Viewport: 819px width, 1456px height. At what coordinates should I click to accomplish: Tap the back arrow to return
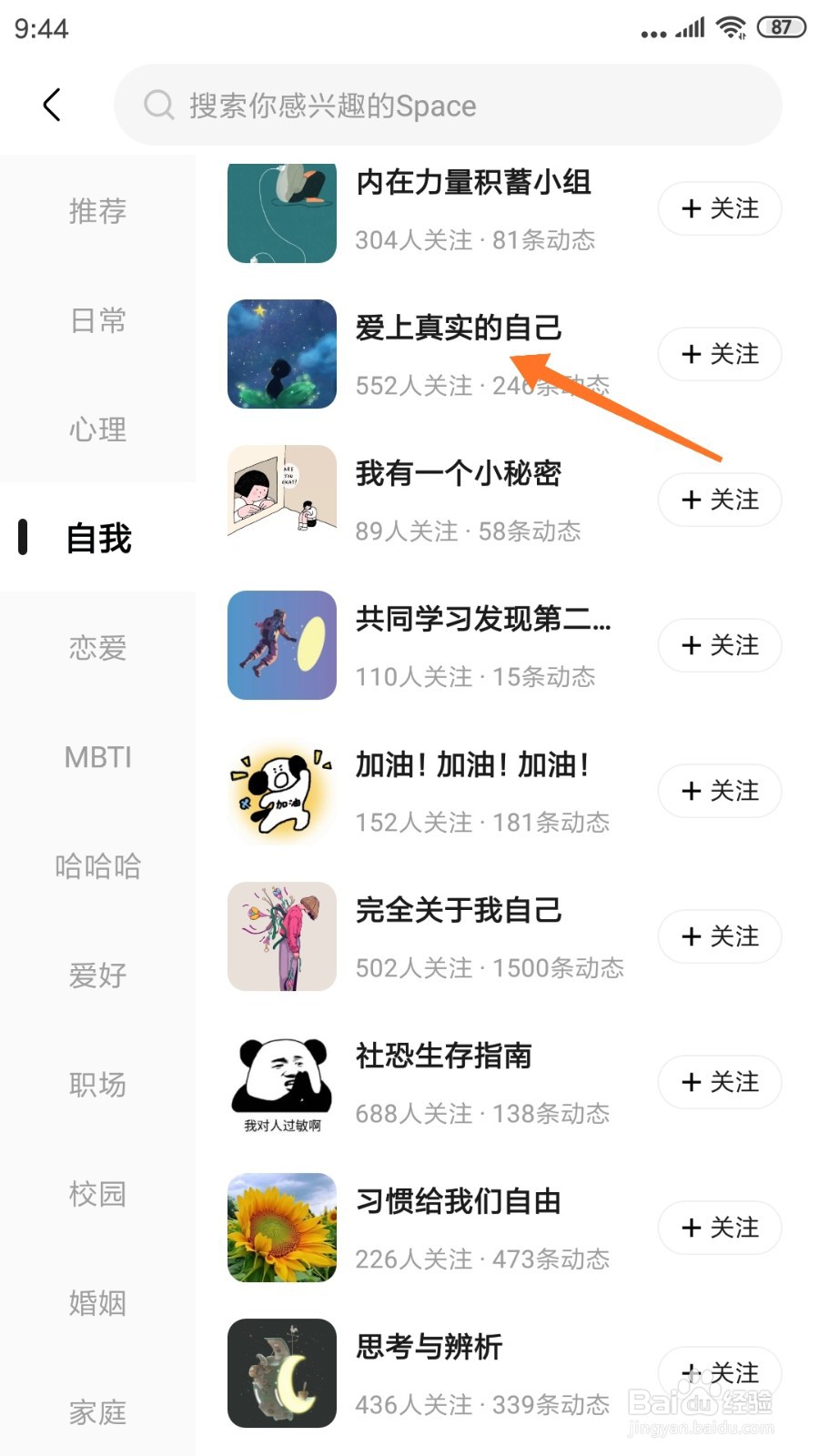(52, 104)
